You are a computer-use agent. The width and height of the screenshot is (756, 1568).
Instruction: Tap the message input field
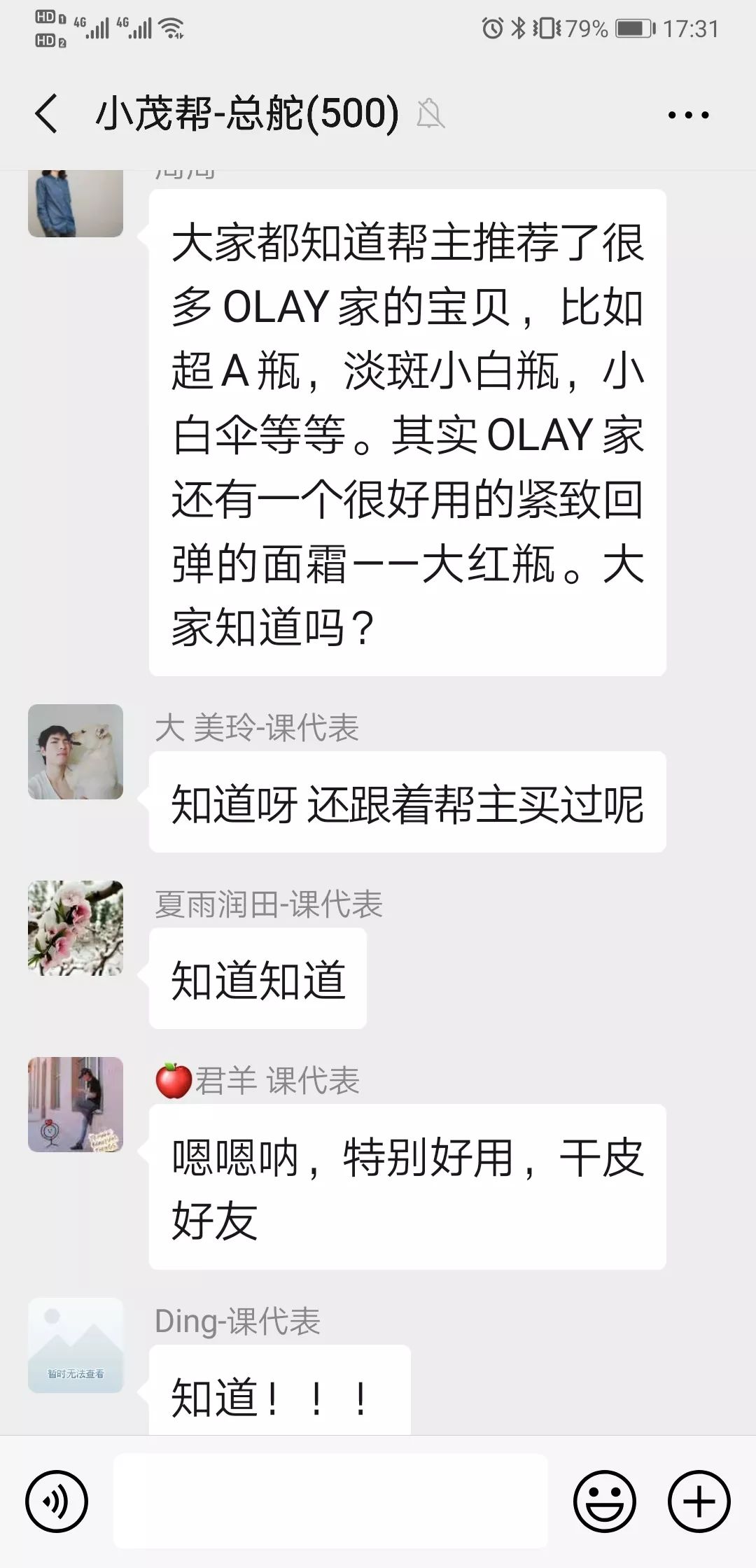point(330,1500)
